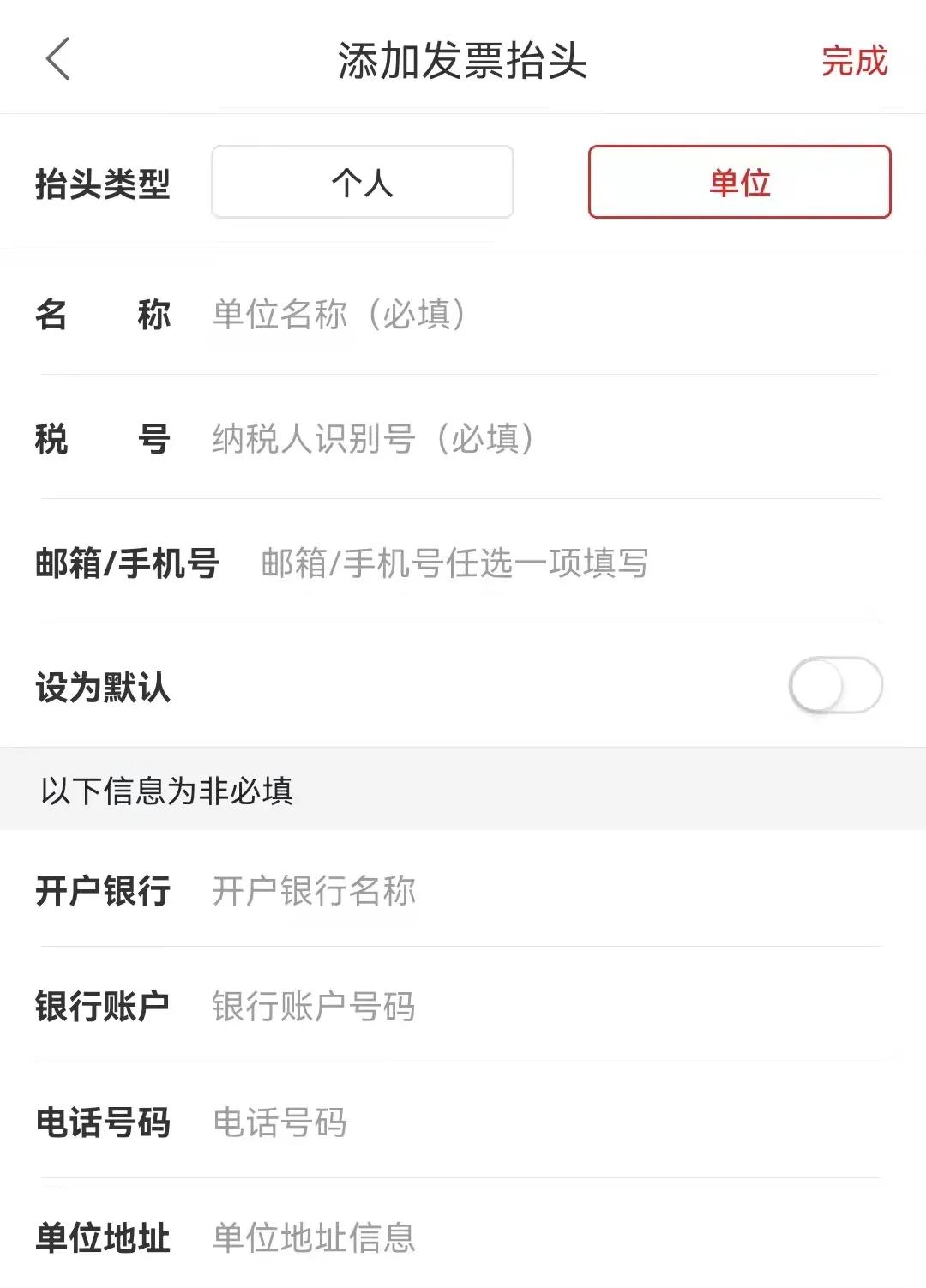
Task: Tap the 税号 field label
Action: tap(103, 439)
